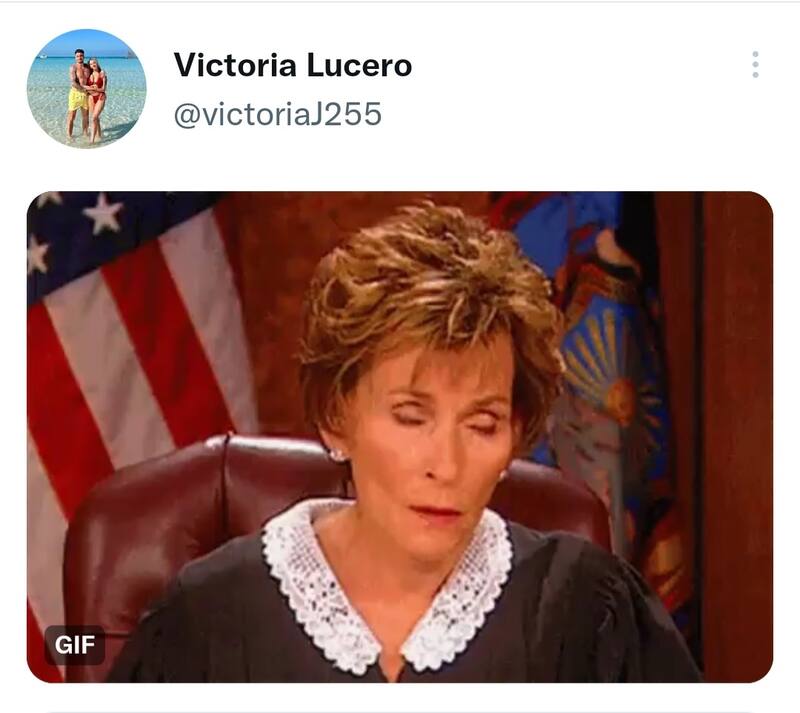800x713 pixels.
Task: Open Victoria Lucero's profile picture
Action: coord(86,88)
